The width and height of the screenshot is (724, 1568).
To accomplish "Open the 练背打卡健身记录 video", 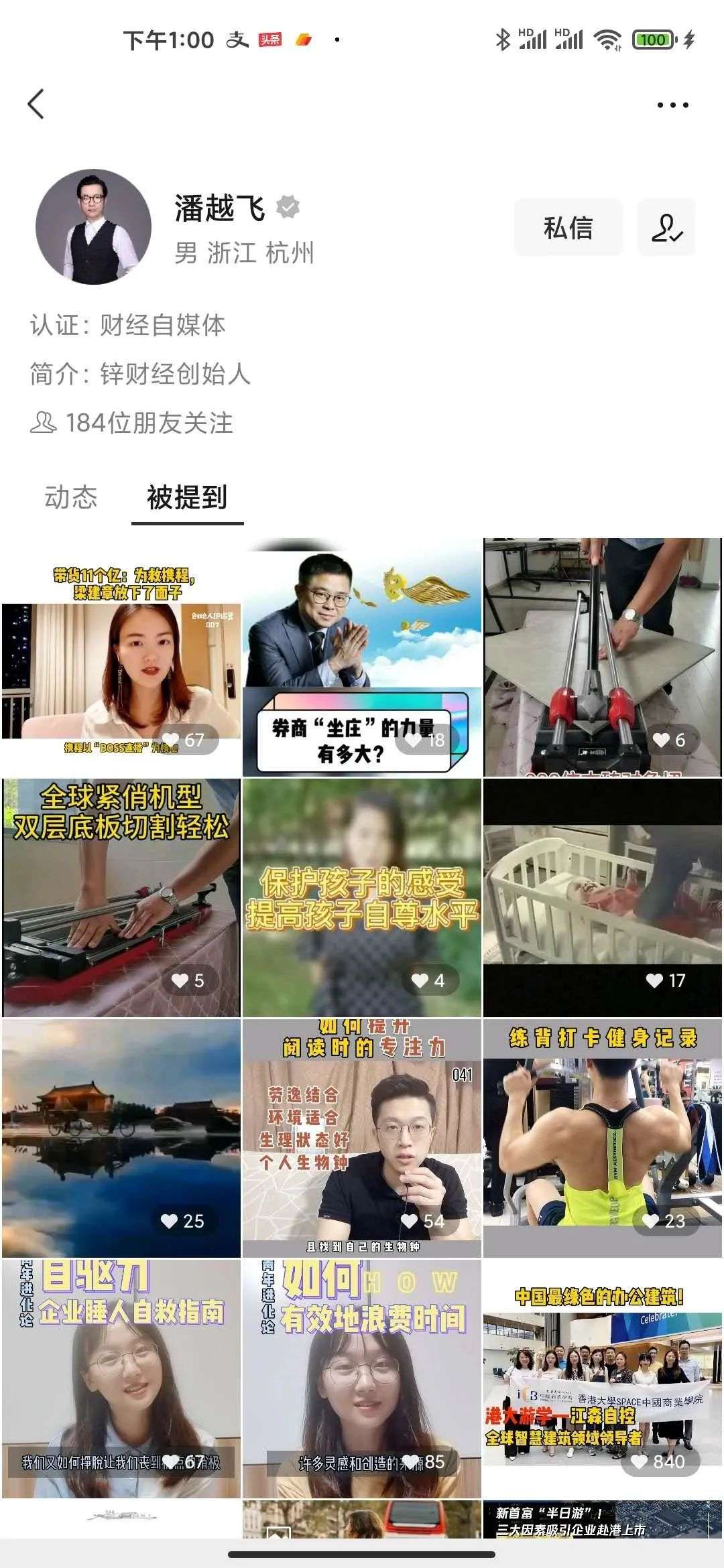I will click(603, 1138).
